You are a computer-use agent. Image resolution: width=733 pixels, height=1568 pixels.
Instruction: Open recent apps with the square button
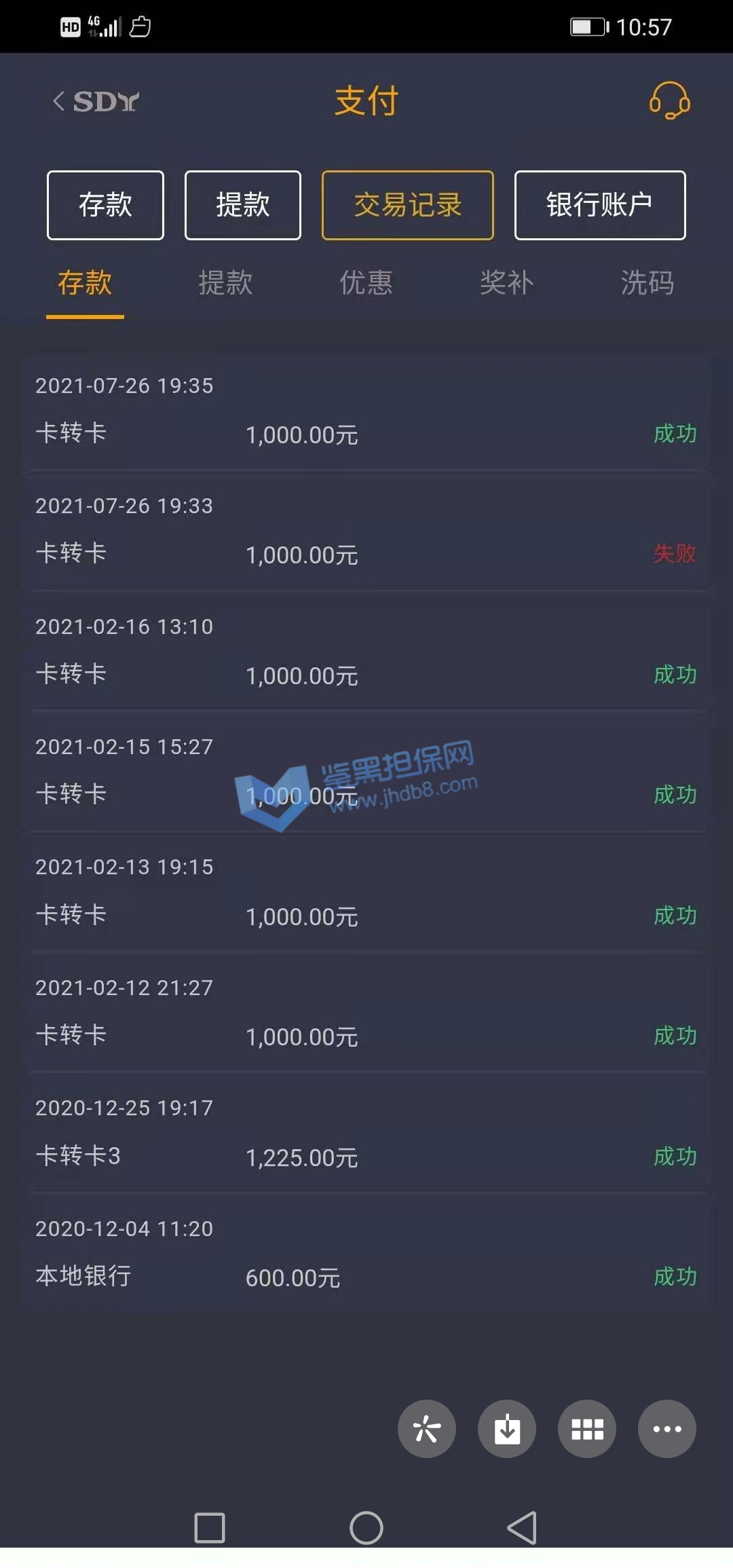[x=210, y=1528]
